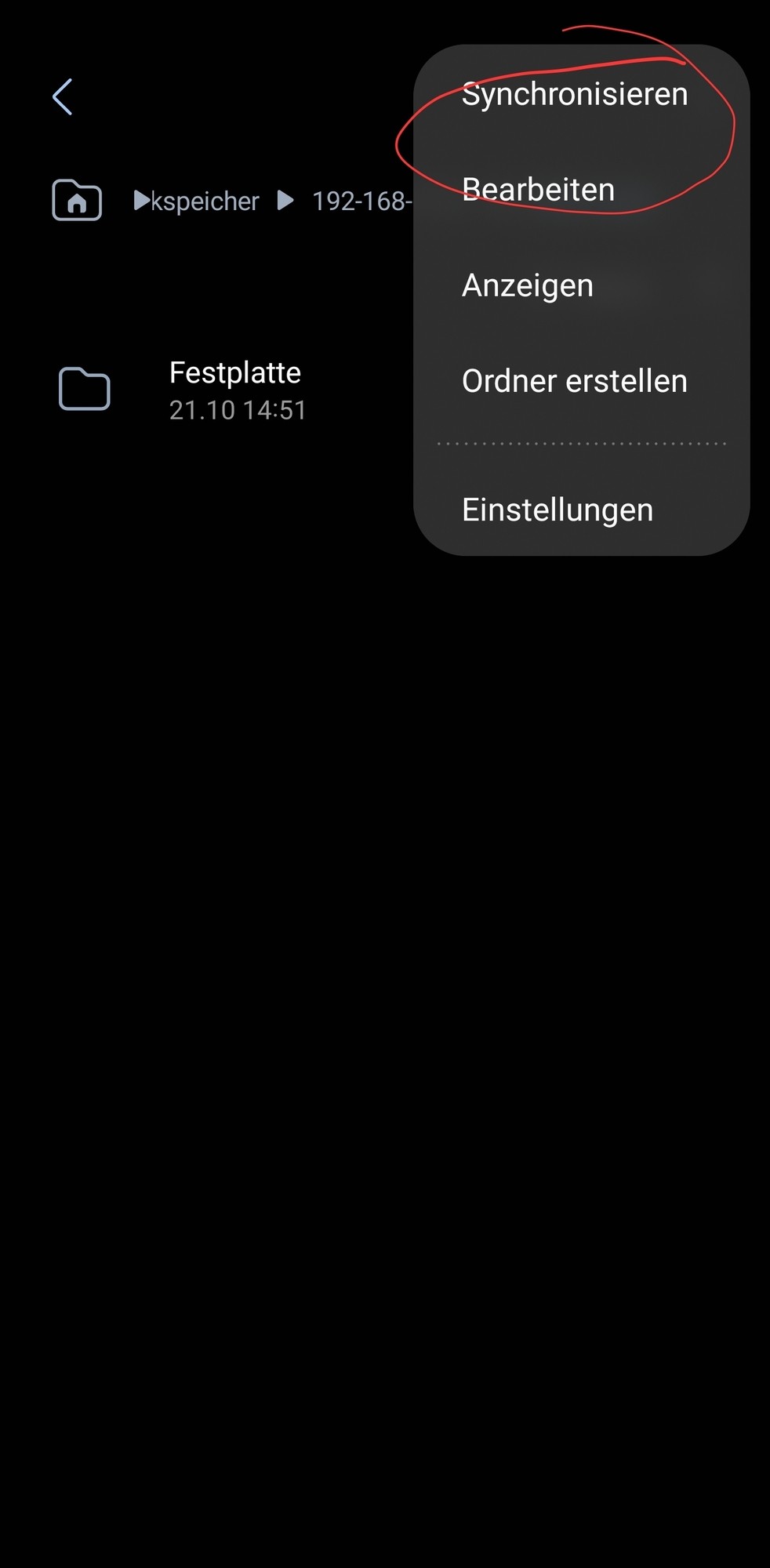Choose Bearbeiten in the menu
The height and width of the screenshot is (1568, 770).
click(x=538, y=190)
